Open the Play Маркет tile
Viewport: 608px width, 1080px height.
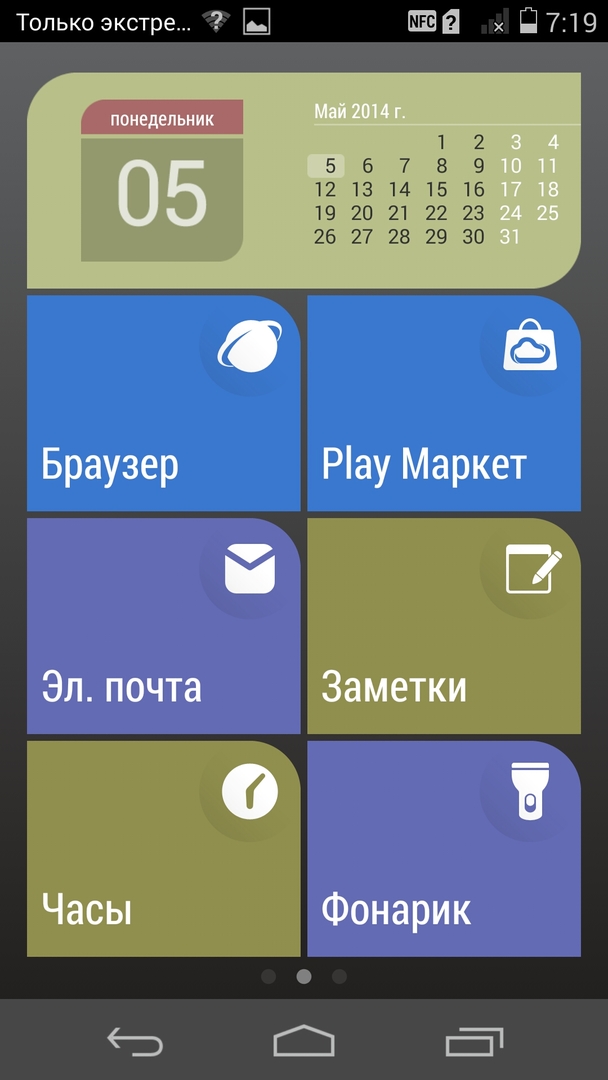click(x=443, y=404)
